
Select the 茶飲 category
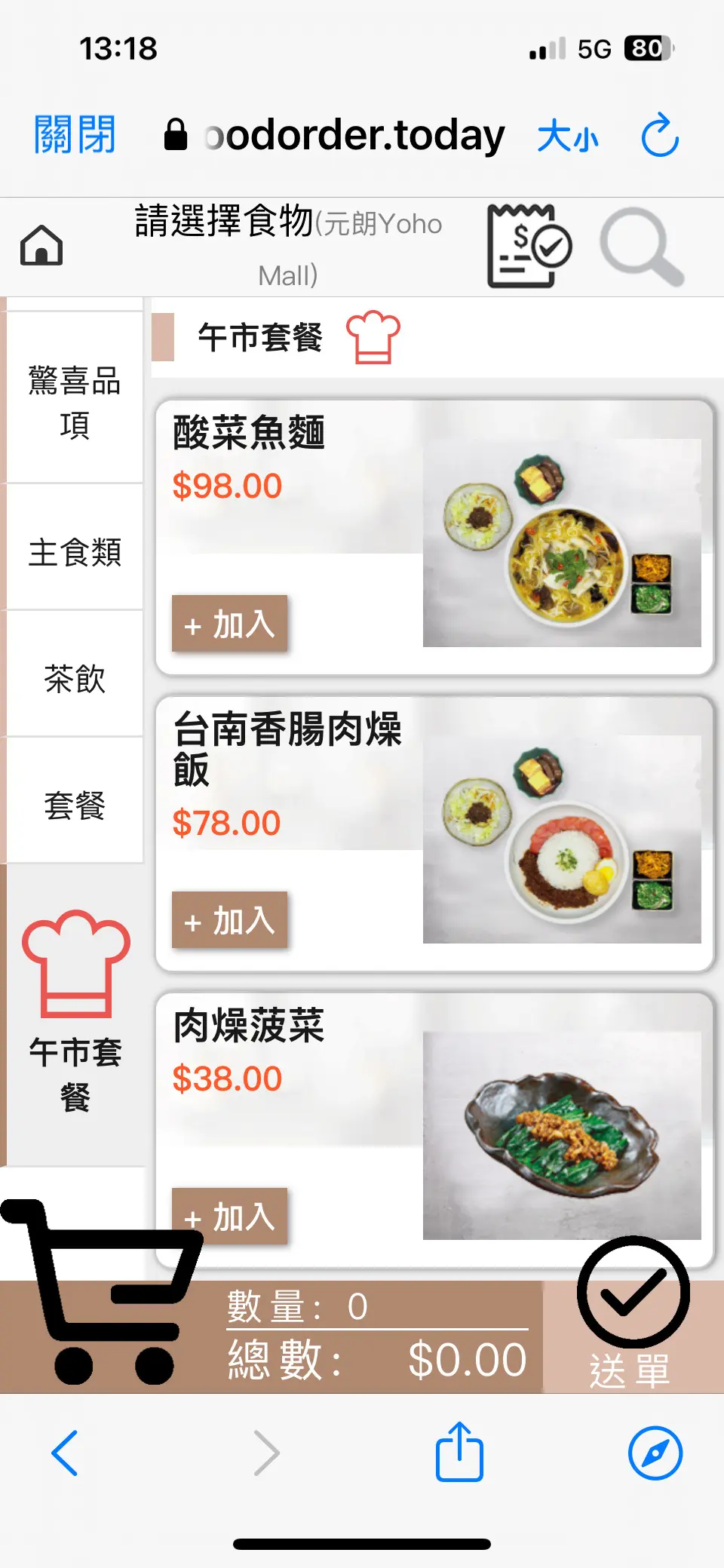(75, 679)
